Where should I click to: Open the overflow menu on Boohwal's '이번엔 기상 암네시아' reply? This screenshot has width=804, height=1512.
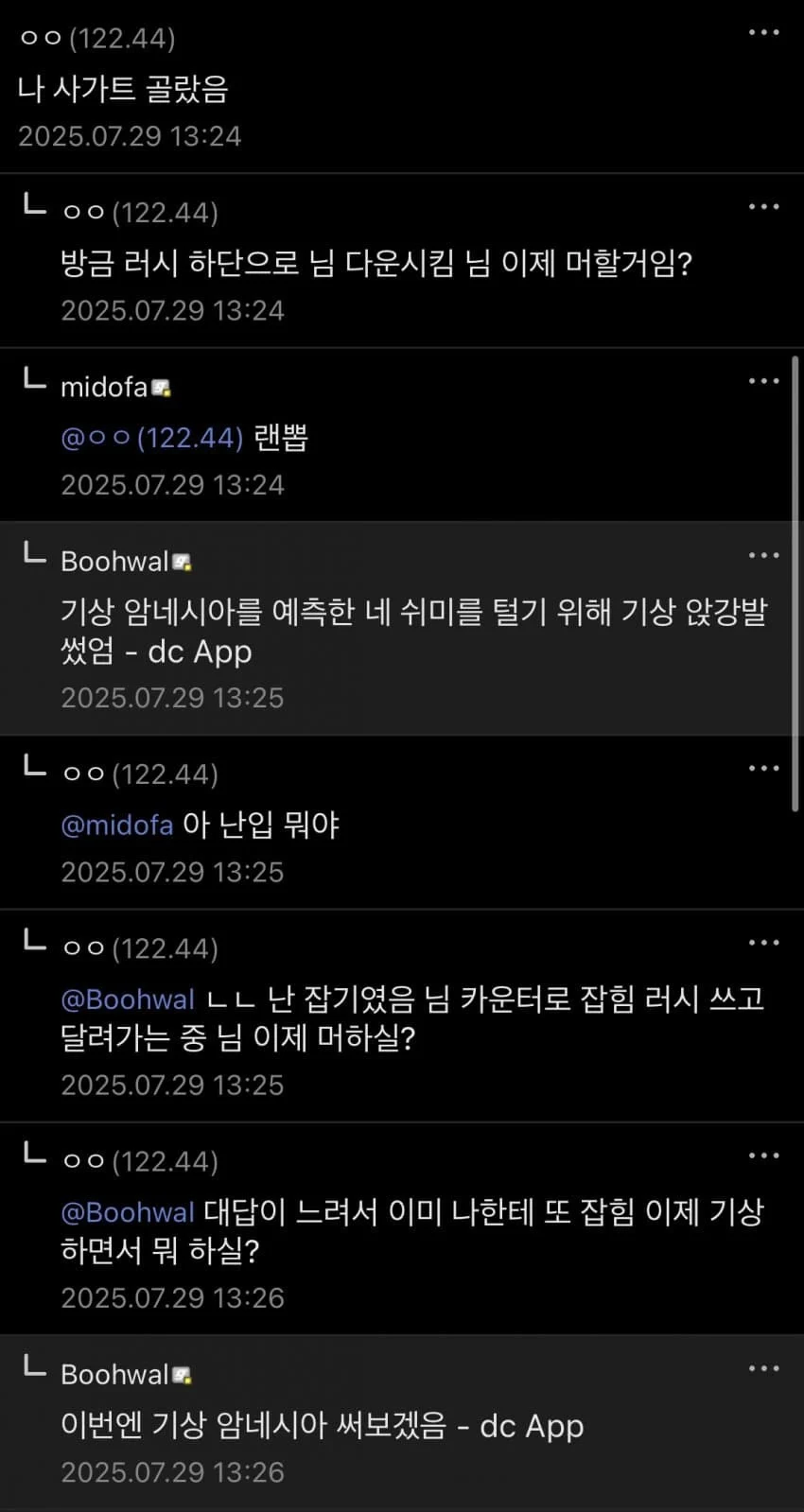point(763,1368)
